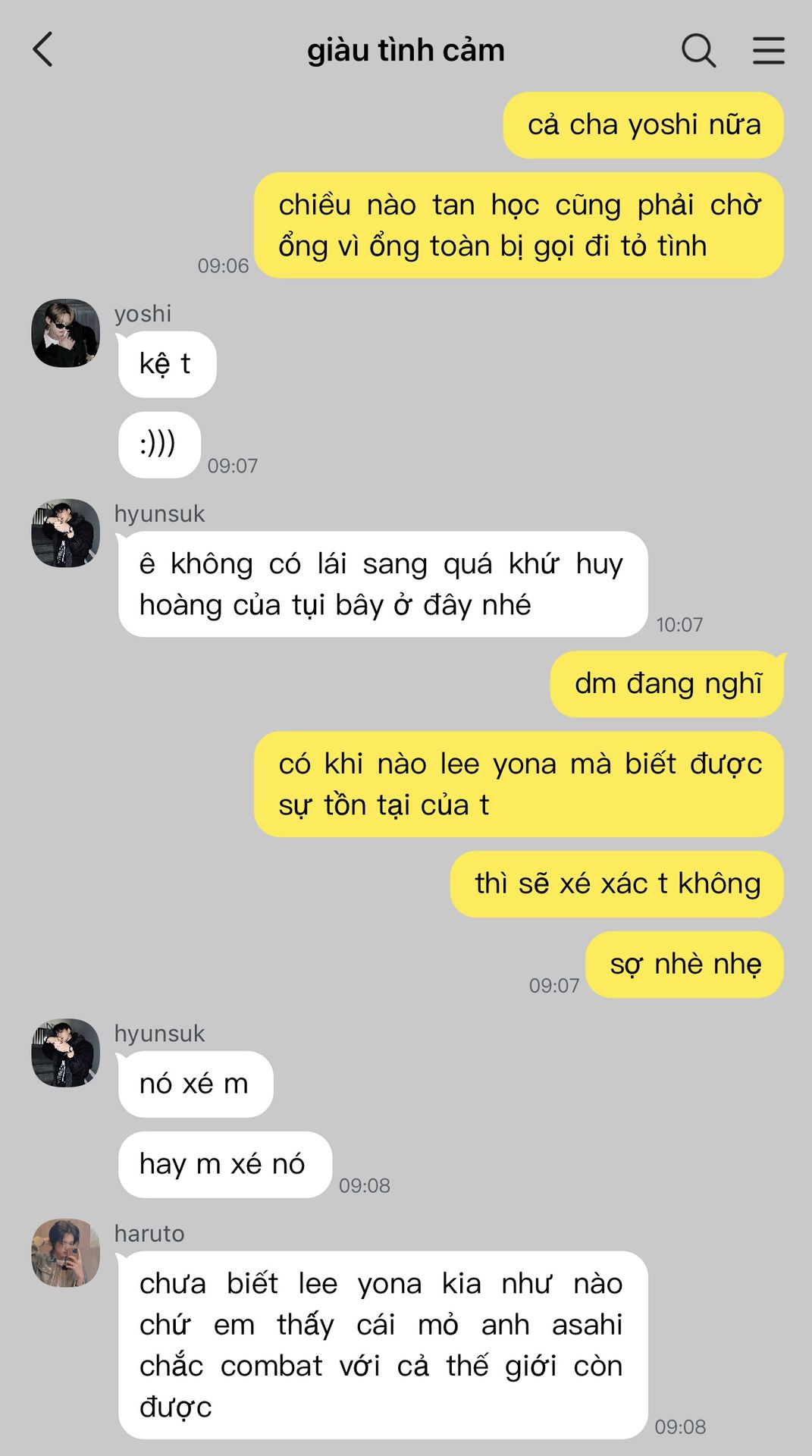Open hyunsuk's avatar beside the 'ê không có lái' message
Image resolution: width=812 pixels, height=1456 pixels.
point(66,533)
